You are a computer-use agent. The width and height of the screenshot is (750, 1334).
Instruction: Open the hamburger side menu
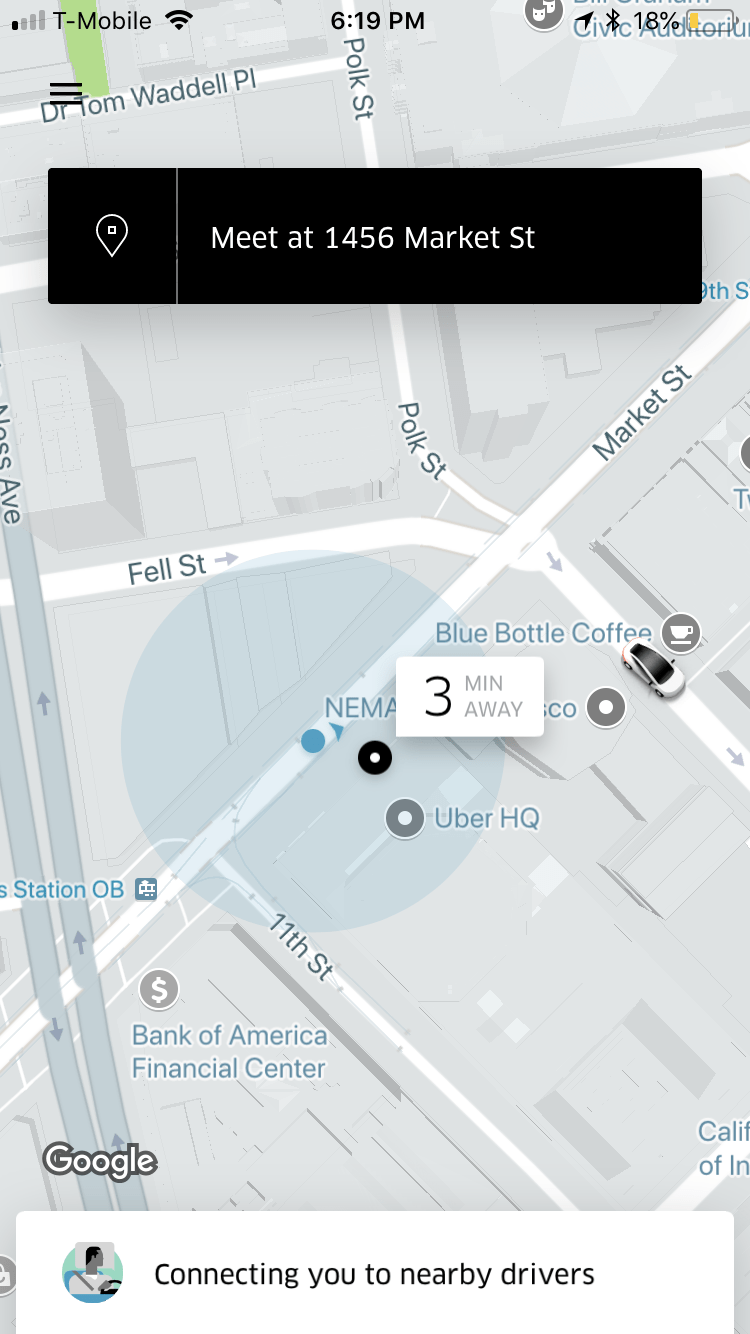point(66,93)
